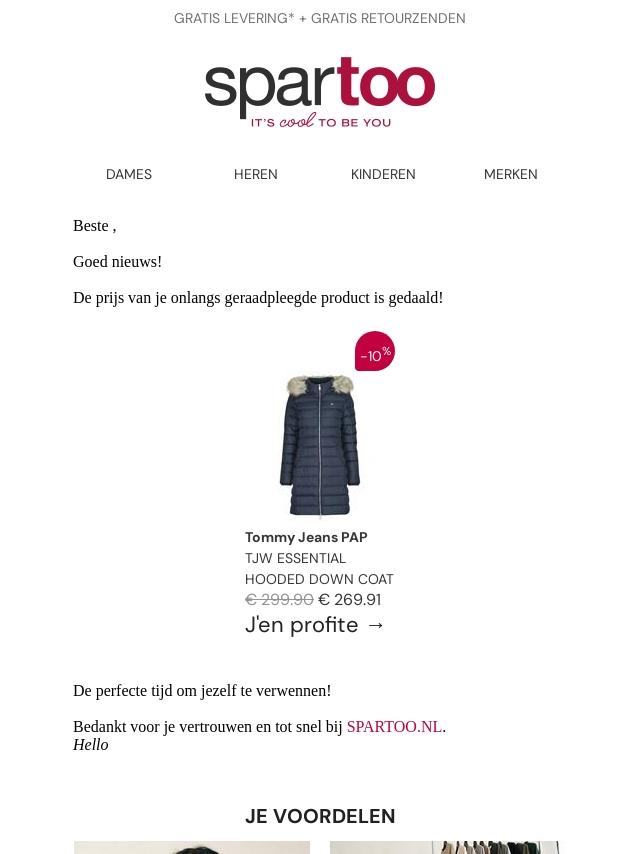
Task: Open the Spartoo logo homepage
Action: 320,92
